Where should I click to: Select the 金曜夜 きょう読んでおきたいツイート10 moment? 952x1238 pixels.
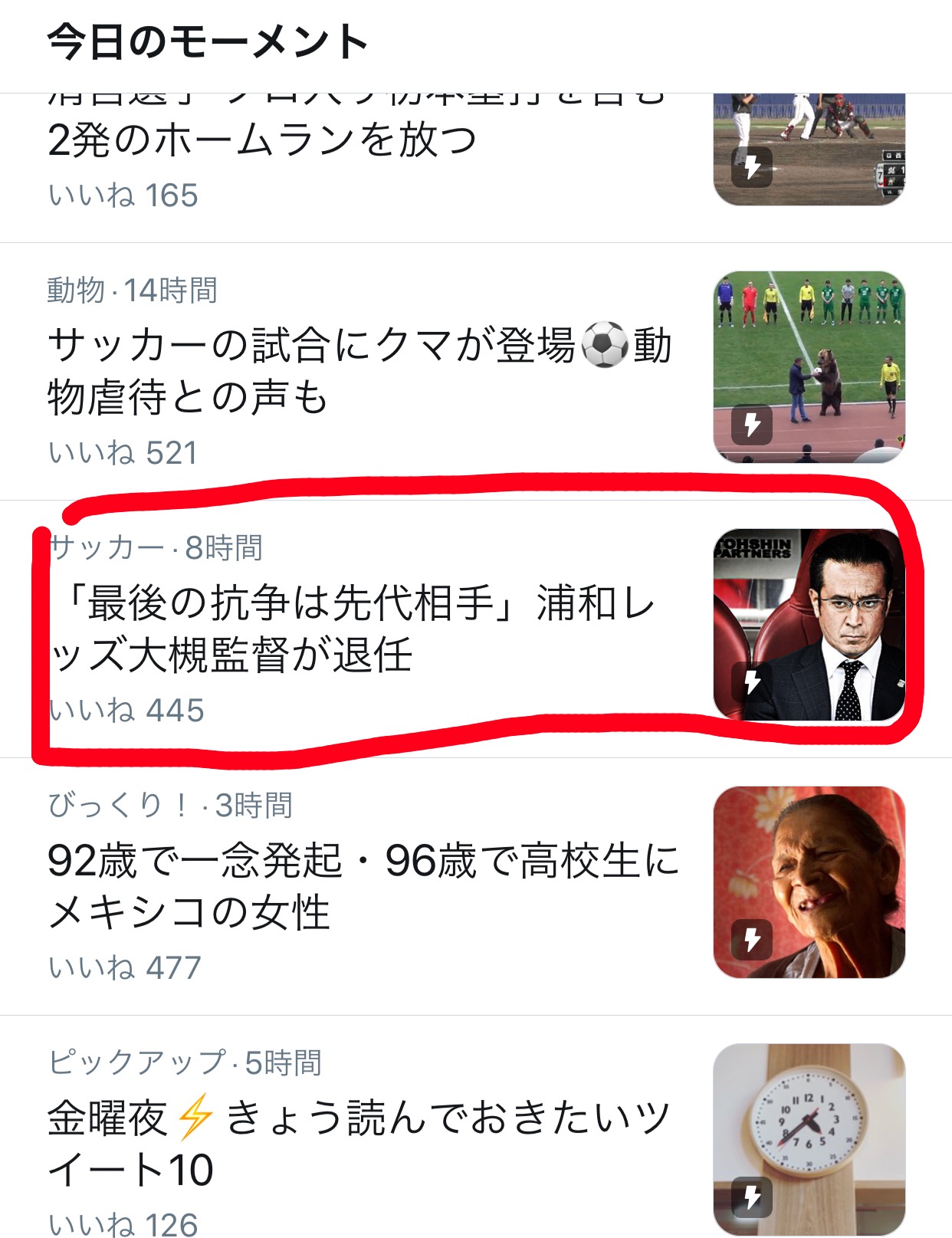pyautogui.click(x=359, y=1142)
